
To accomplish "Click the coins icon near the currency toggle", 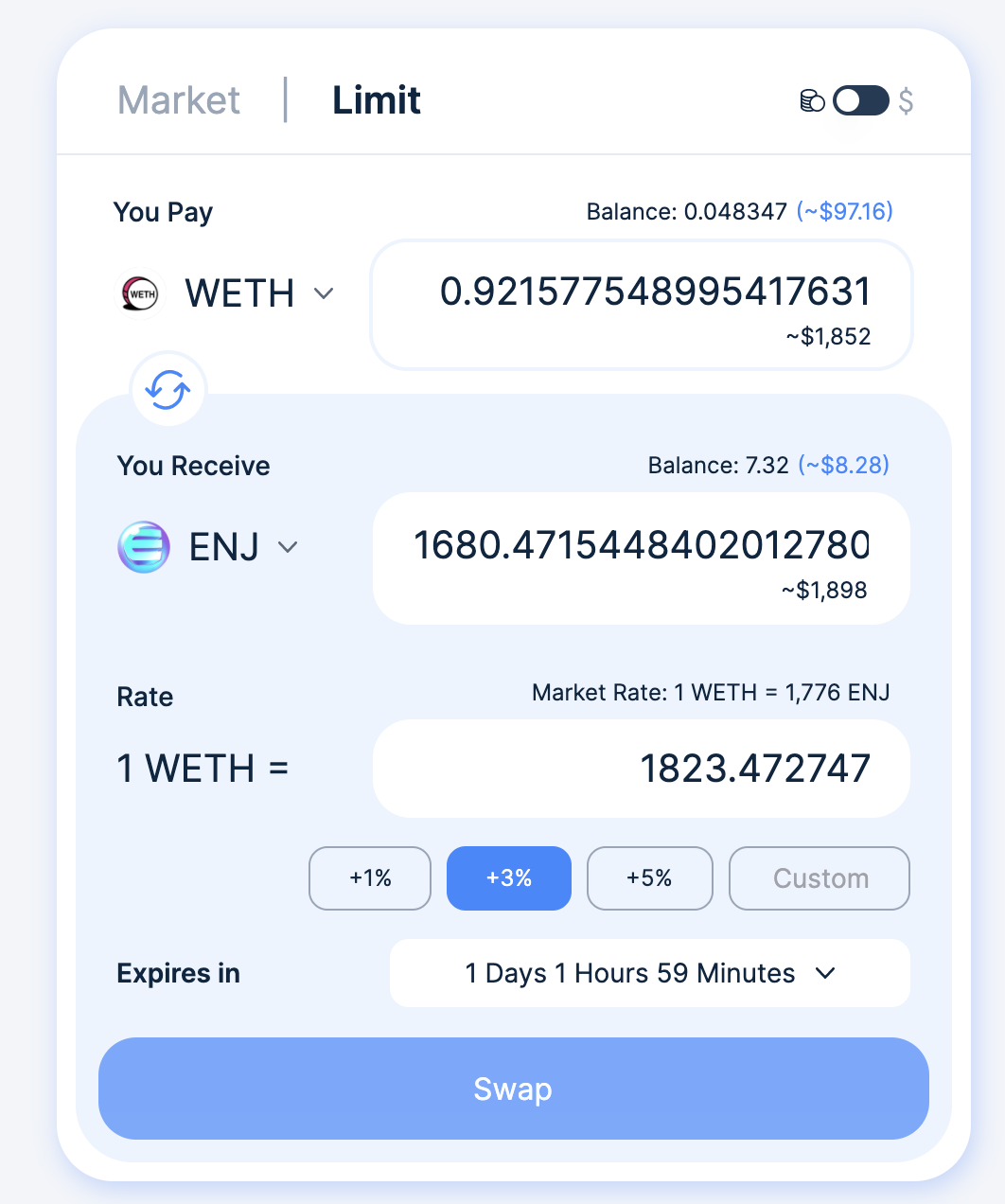I will point(811,100).
